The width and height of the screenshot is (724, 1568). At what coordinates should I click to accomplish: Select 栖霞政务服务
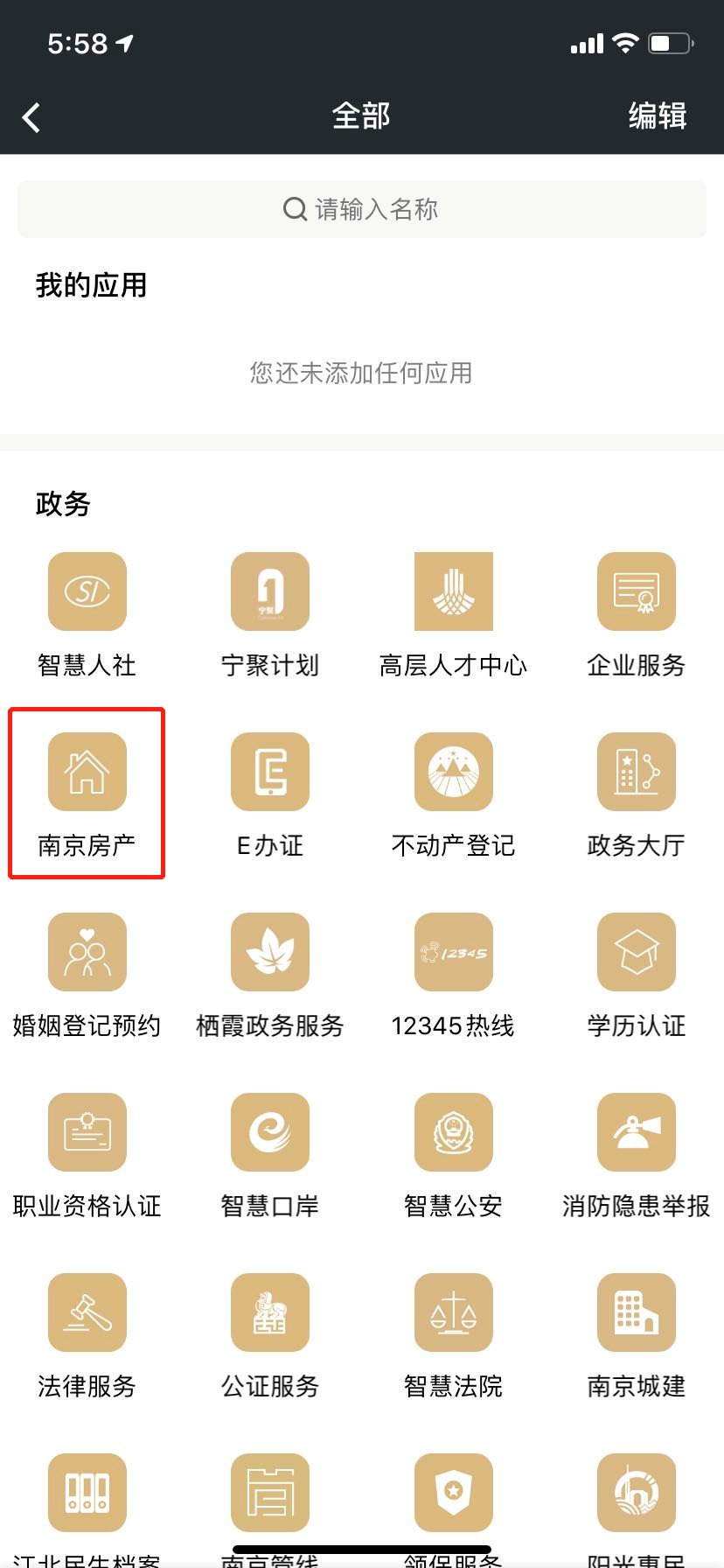[x=269, y=953]
